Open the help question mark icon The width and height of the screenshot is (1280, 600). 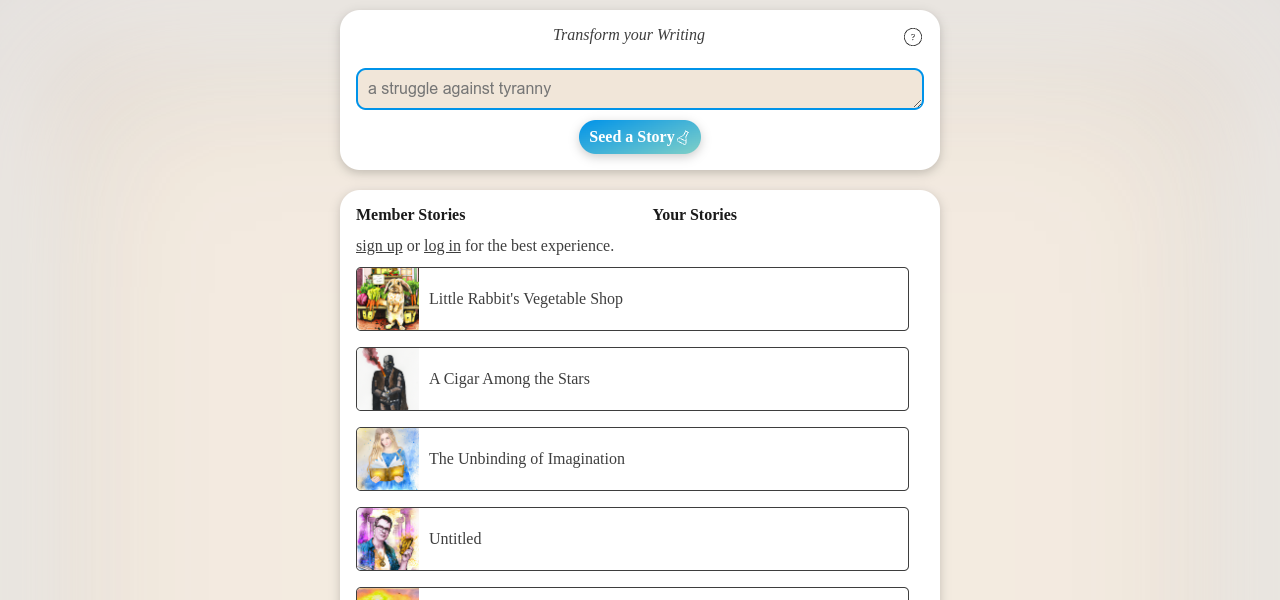912,37
